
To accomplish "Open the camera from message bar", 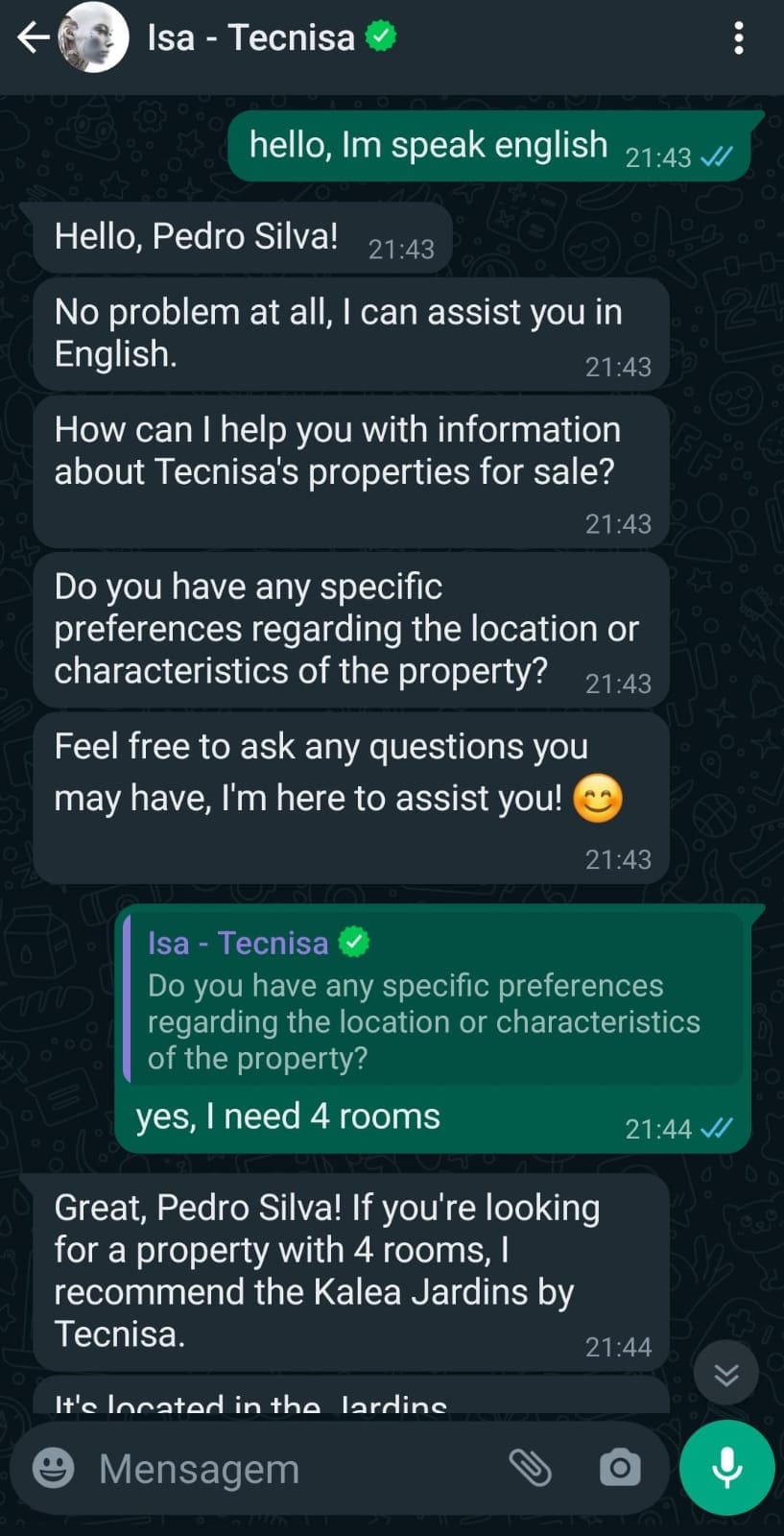I will tap(620, 1468).
